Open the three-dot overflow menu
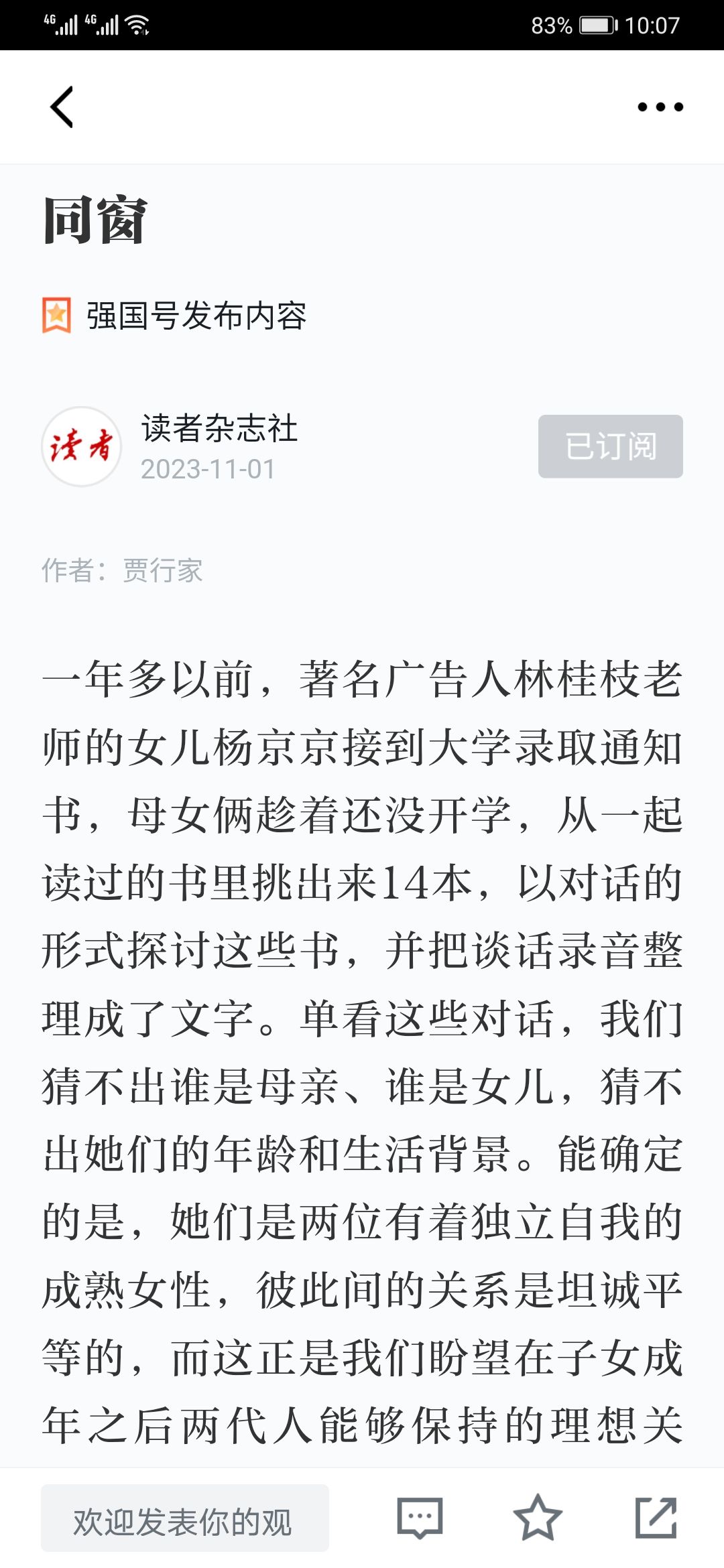Viewport: 724px width, 1568px height. (660, 107)
